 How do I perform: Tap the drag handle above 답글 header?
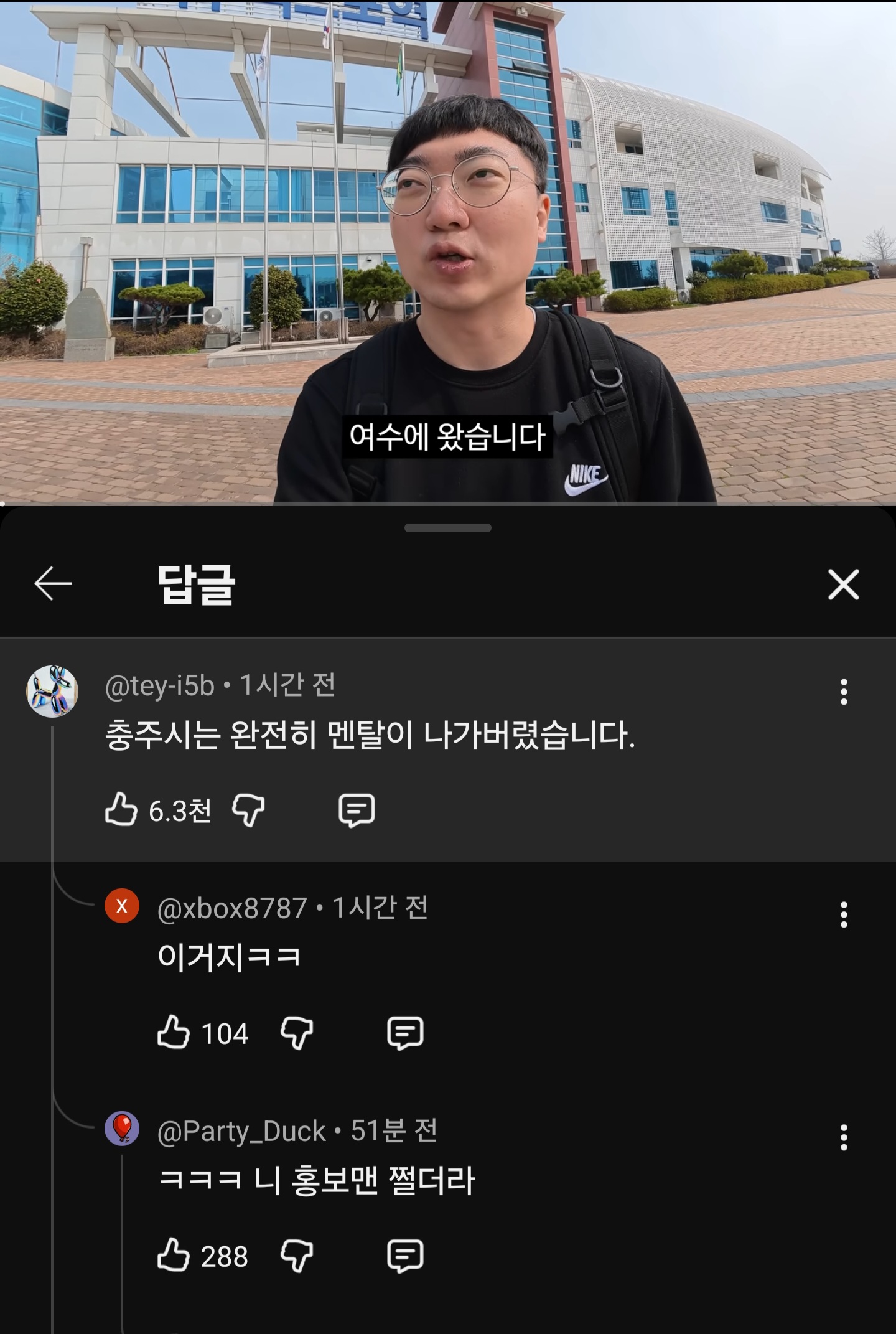[448, 528]
